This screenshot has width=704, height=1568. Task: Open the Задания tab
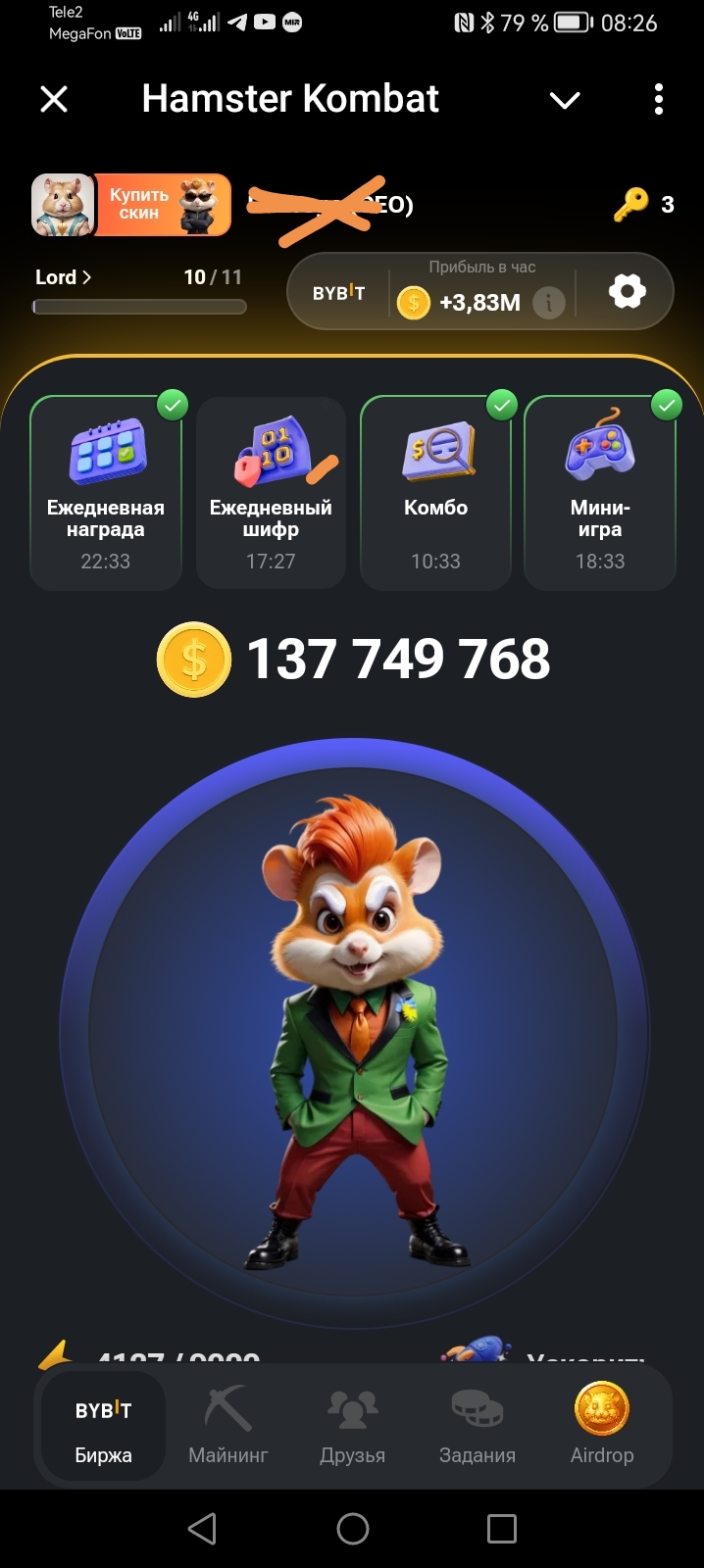[x=478, y=1427]
